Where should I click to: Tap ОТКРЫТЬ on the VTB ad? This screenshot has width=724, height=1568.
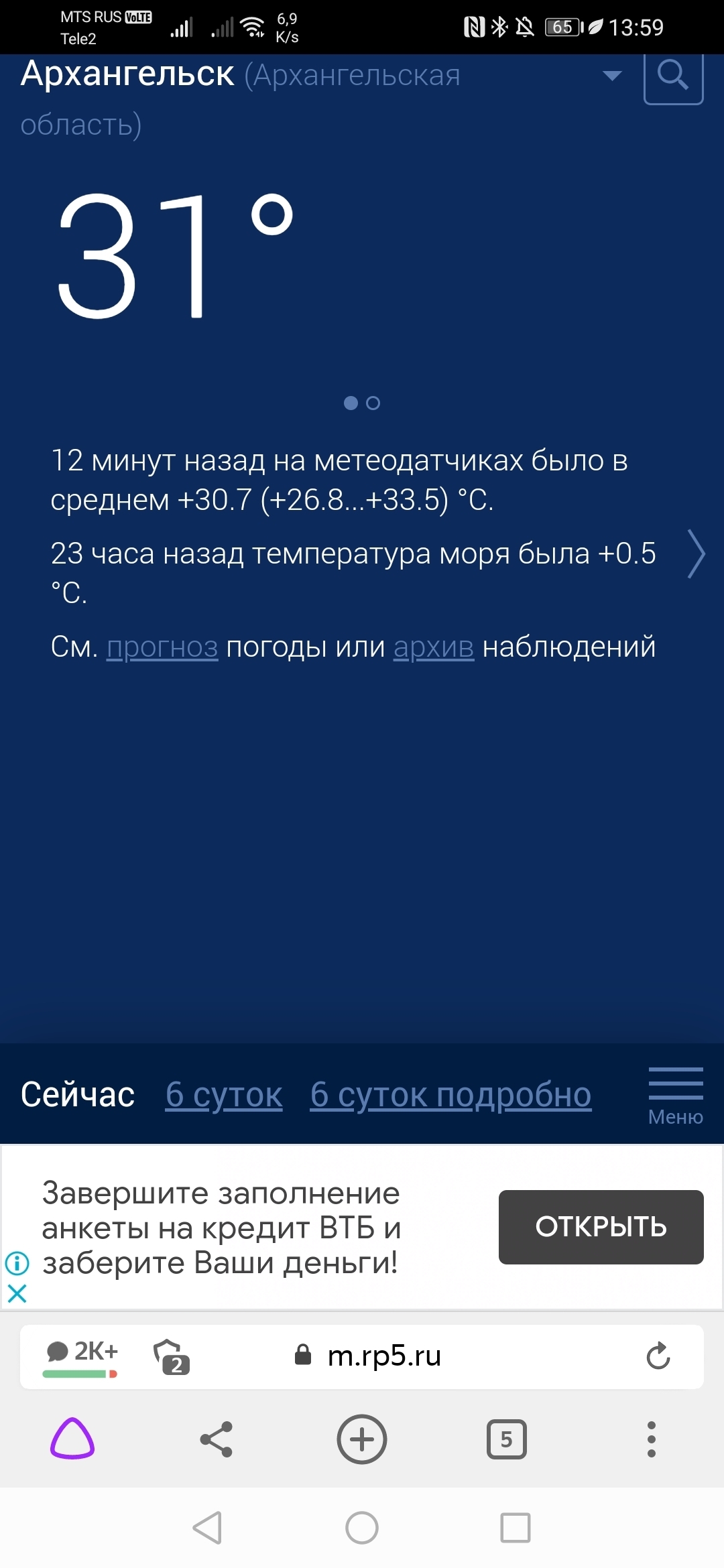click(601, 1227)
